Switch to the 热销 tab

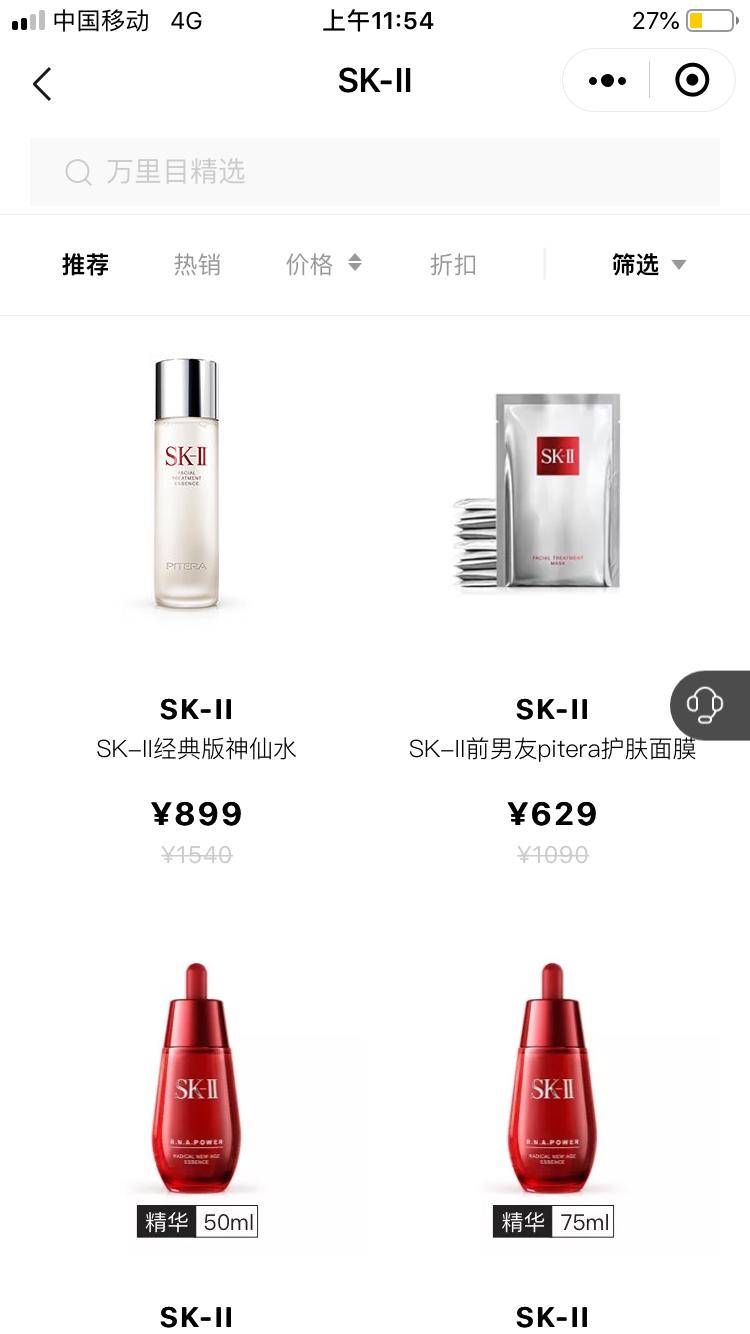click(196, 264)
